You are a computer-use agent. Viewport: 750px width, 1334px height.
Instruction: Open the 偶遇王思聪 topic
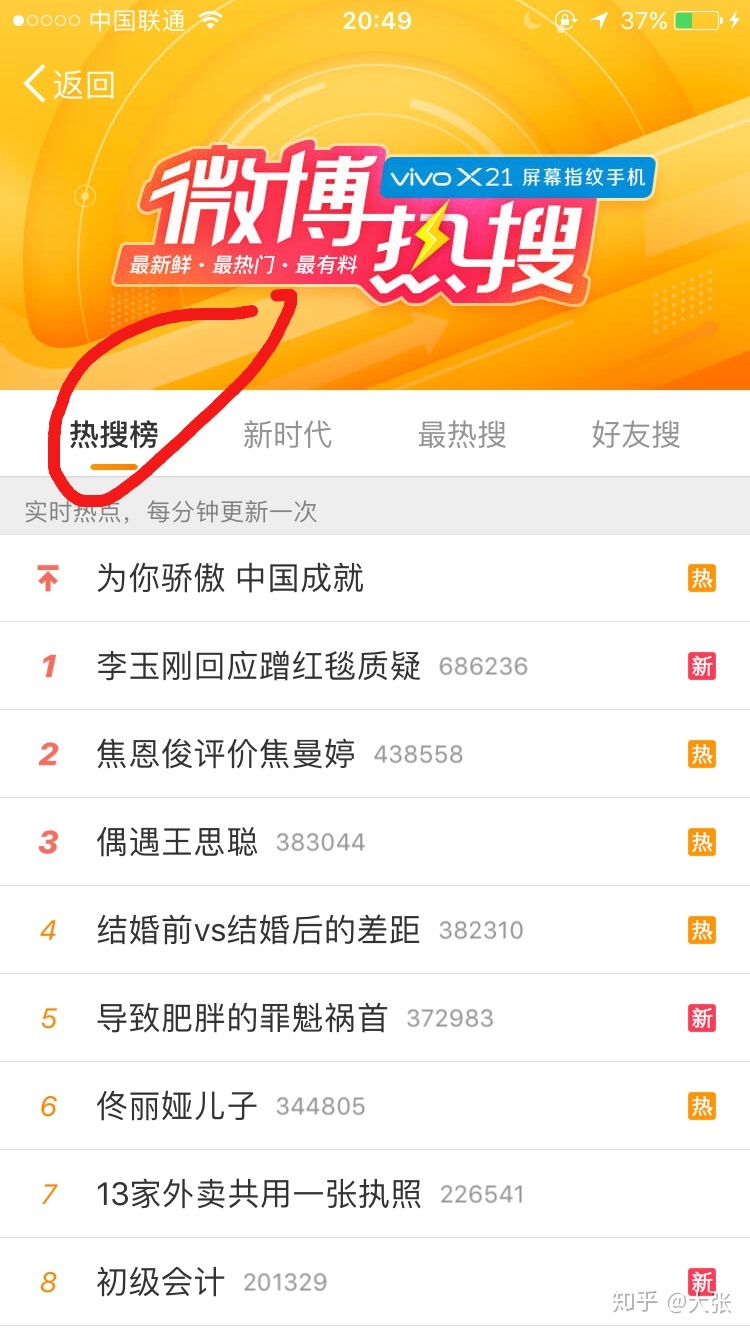click(x=177, y=842)
